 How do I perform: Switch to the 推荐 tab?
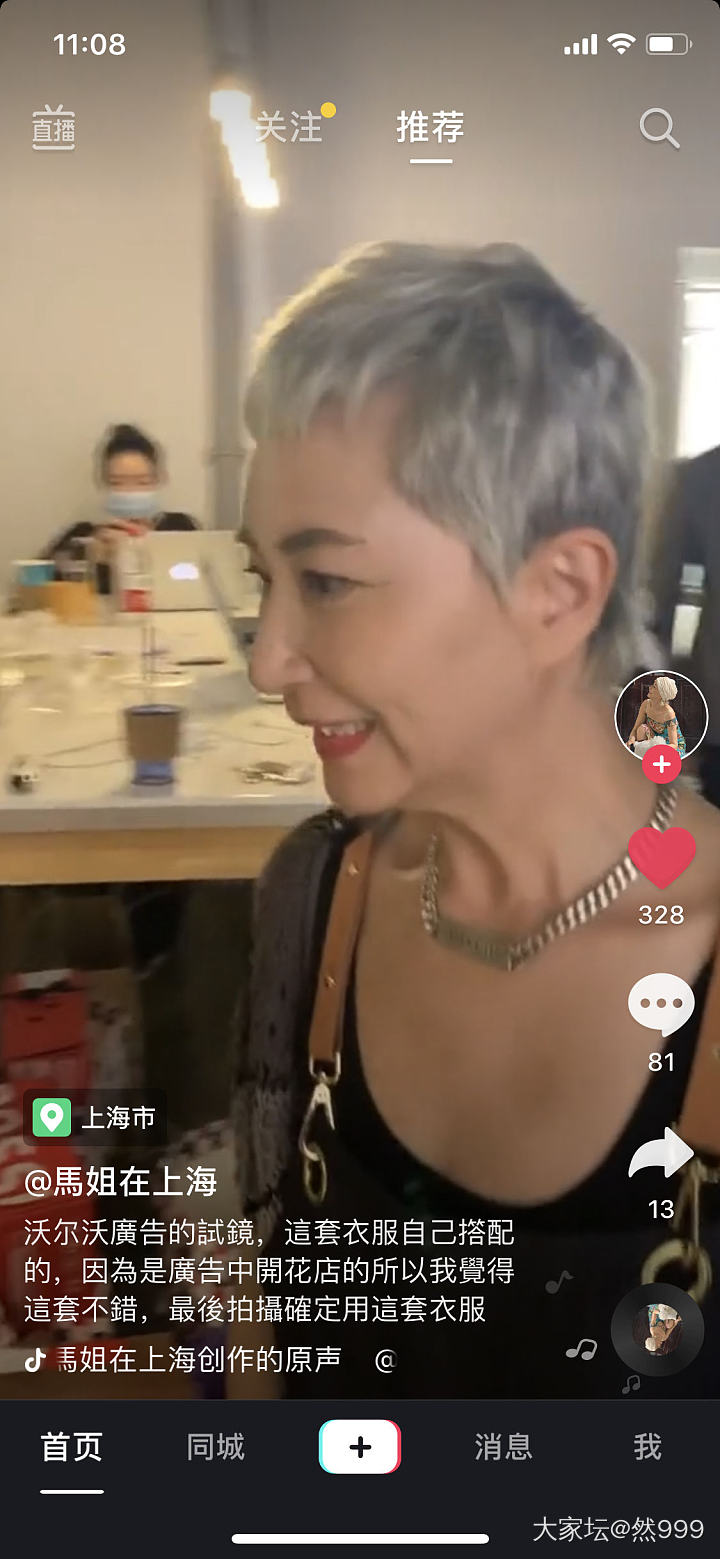[430, 128]
